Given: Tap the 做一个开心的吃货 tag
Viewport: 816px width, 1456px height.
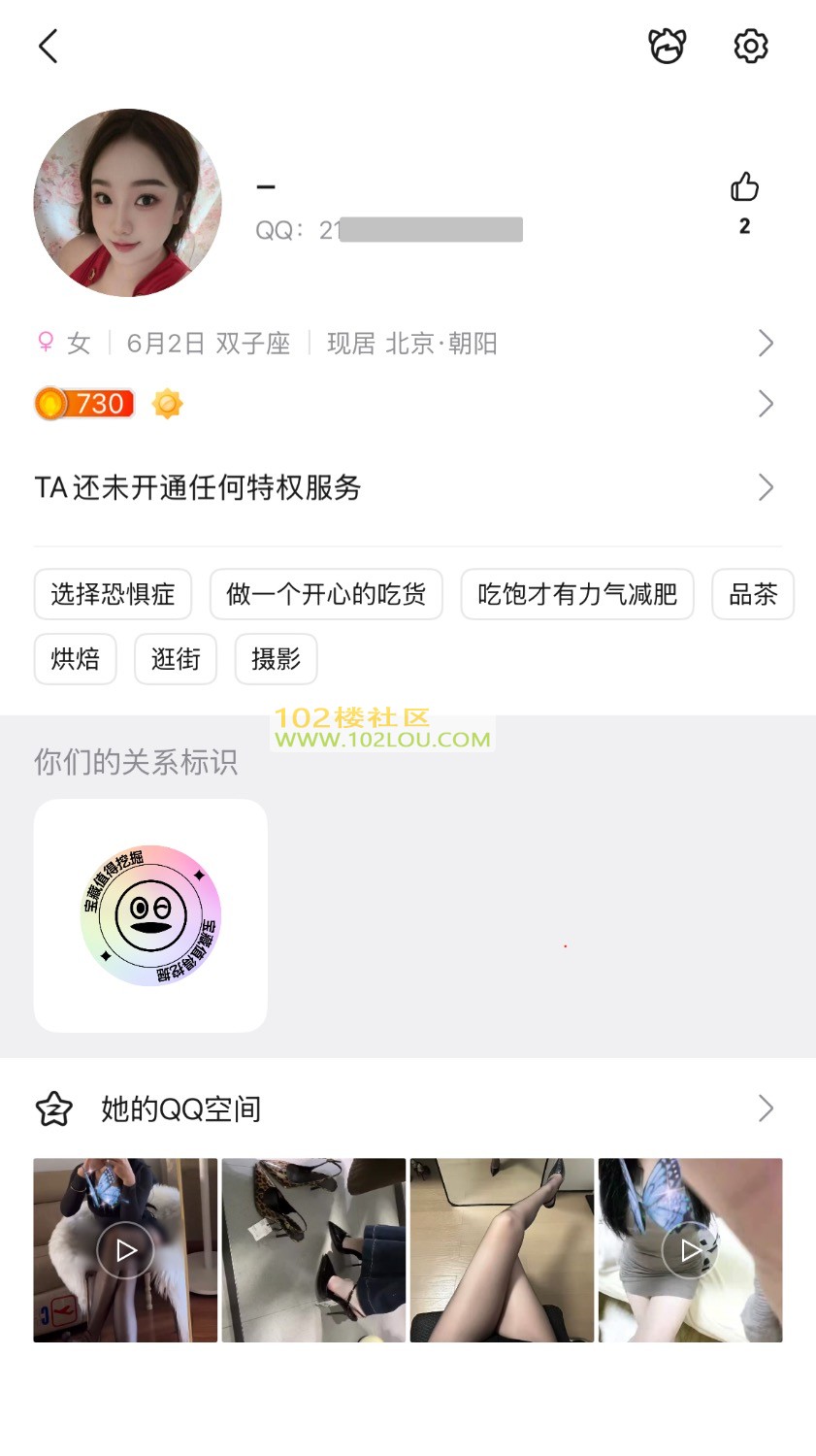Looking at the screenshot, I should click(x=326, y=594).
